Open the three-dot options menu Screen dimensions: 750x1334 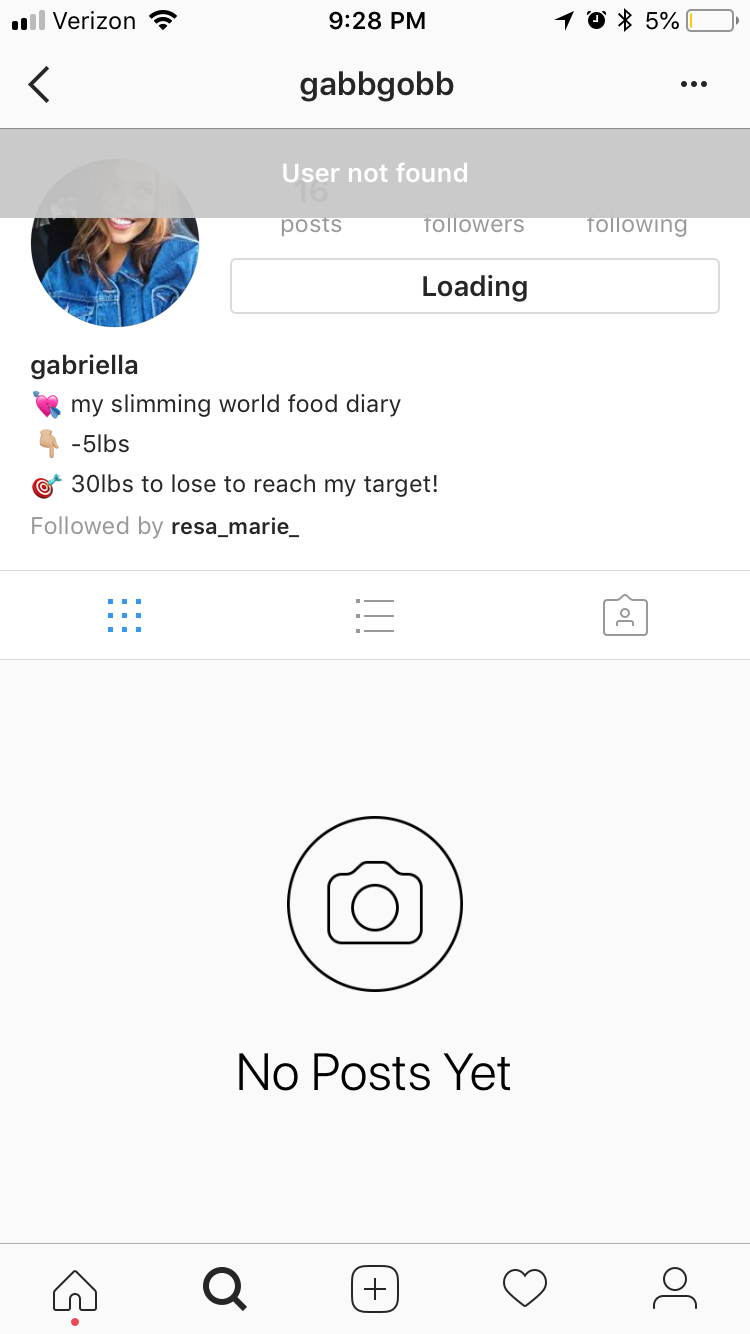693,85
